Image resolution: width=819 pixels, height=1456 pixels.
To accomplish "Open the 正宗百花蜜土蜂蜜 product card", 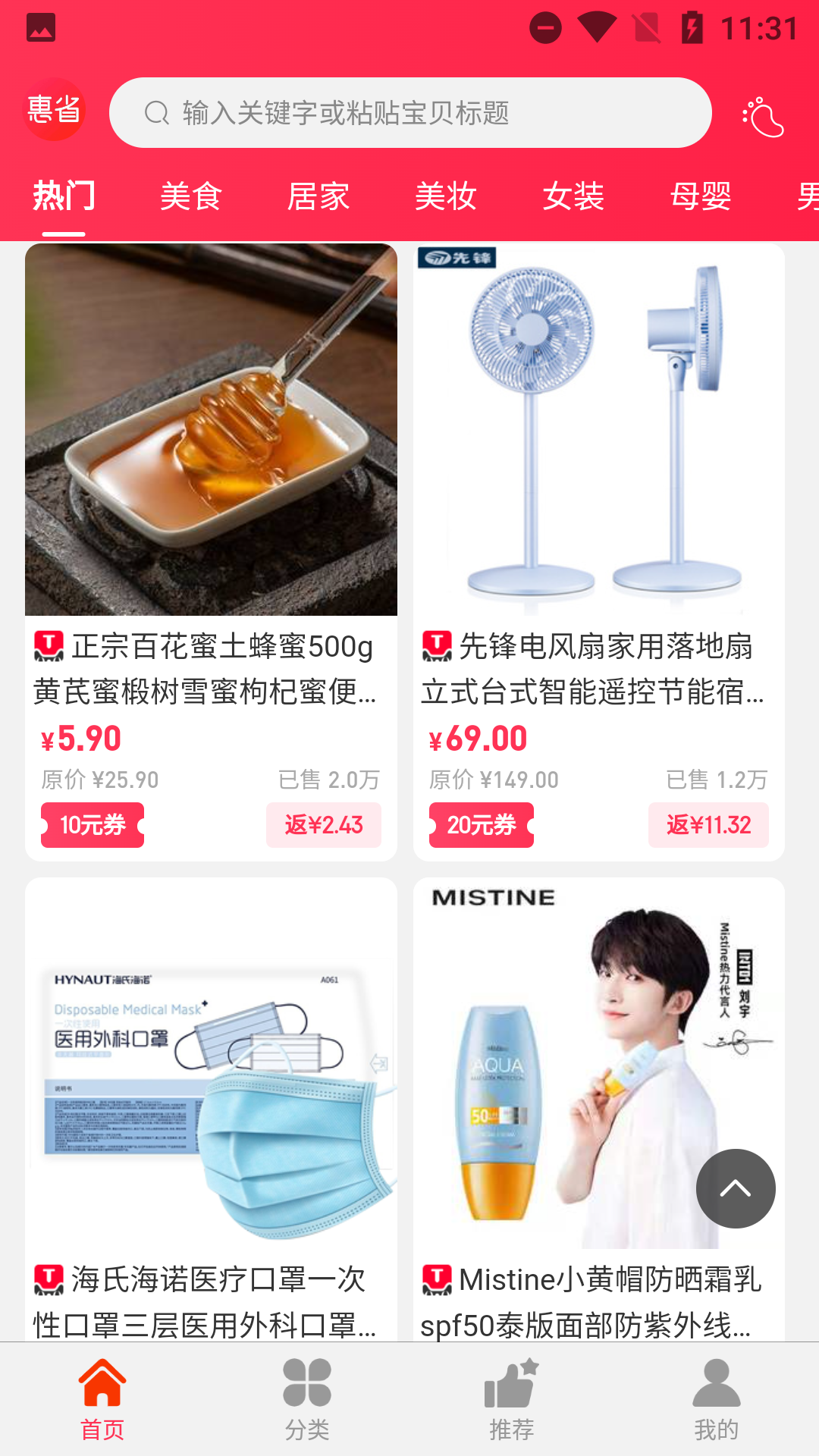I will pos(211,551).
